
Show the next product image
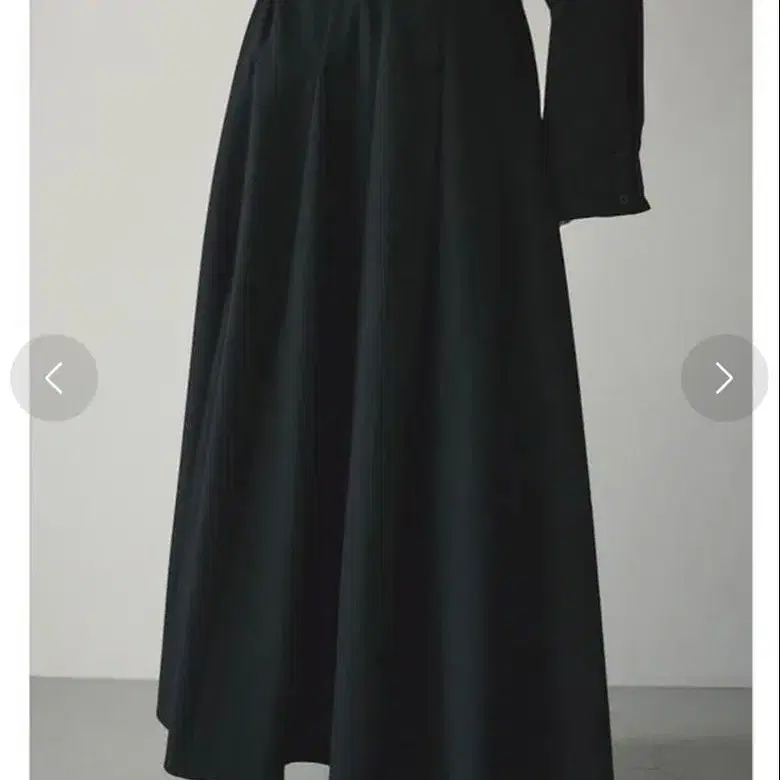click(x=724, y=378)
